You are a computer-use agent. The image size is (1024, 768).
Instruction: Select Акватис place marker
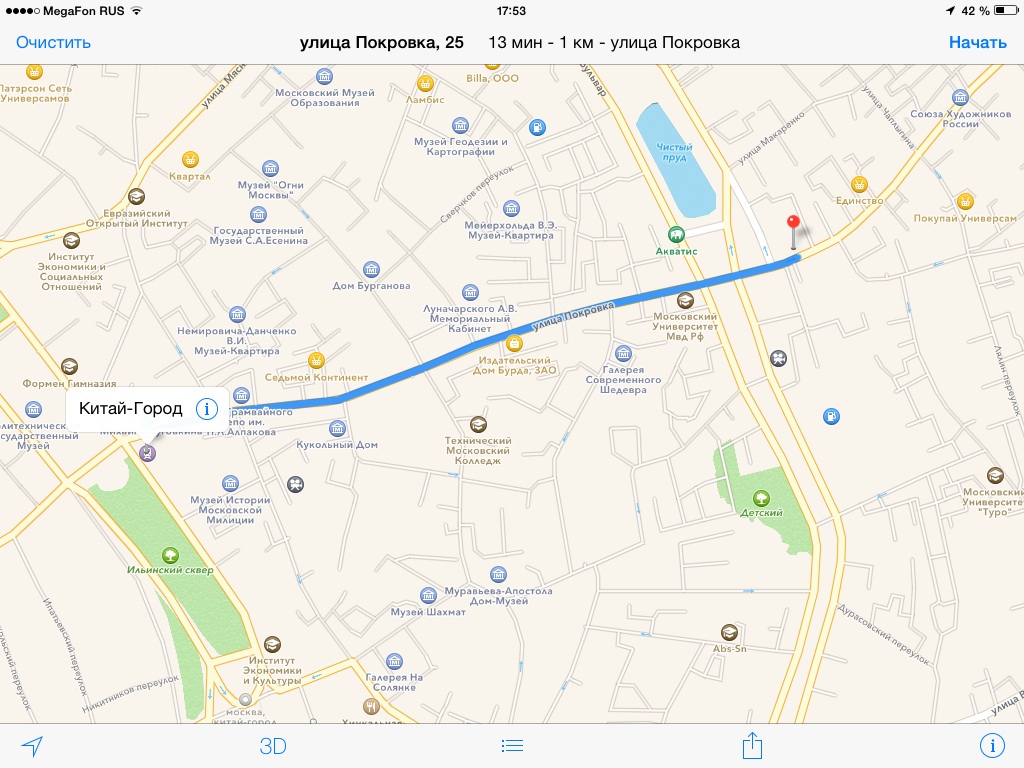676,235
